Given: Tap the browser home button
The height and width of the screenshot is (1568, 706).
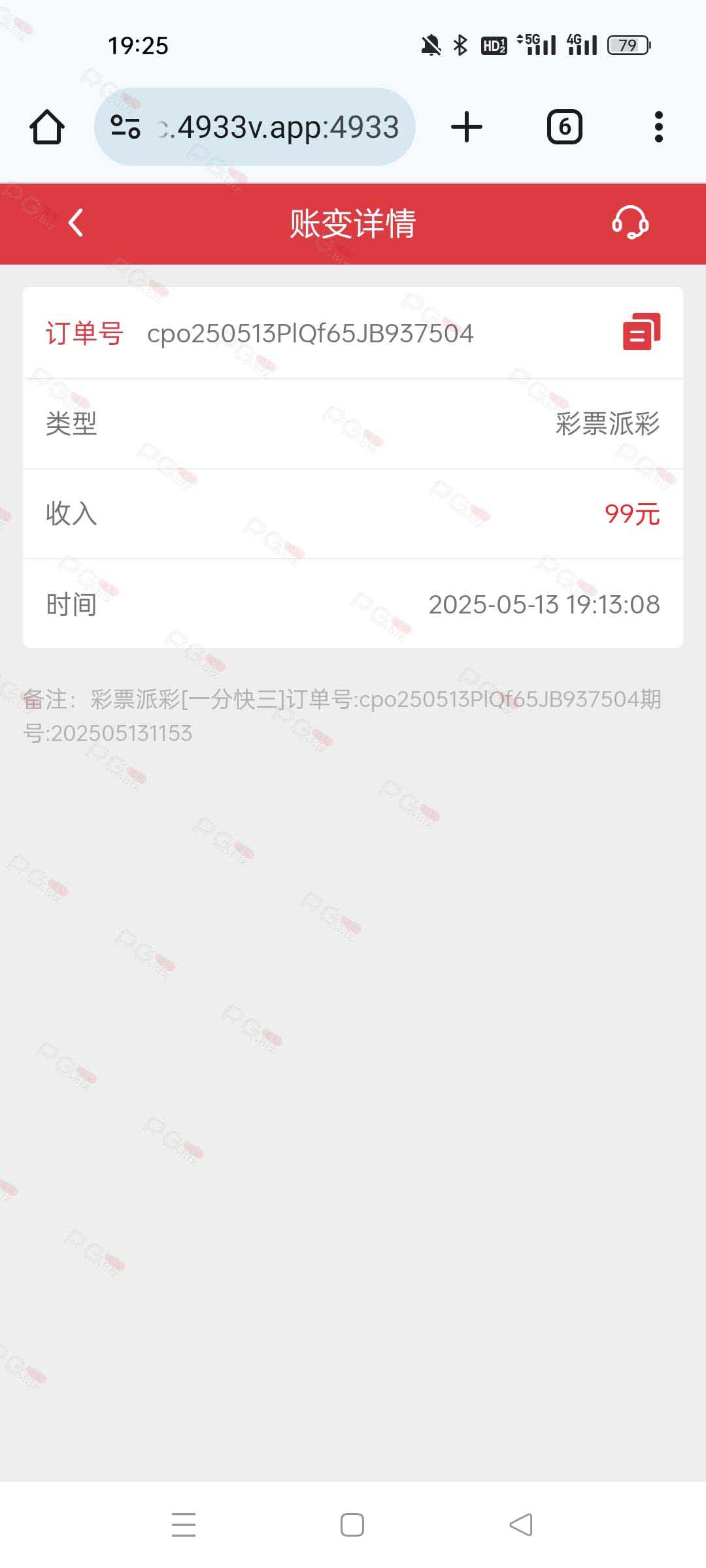Looking at the screenshot, I should [47, 127].
